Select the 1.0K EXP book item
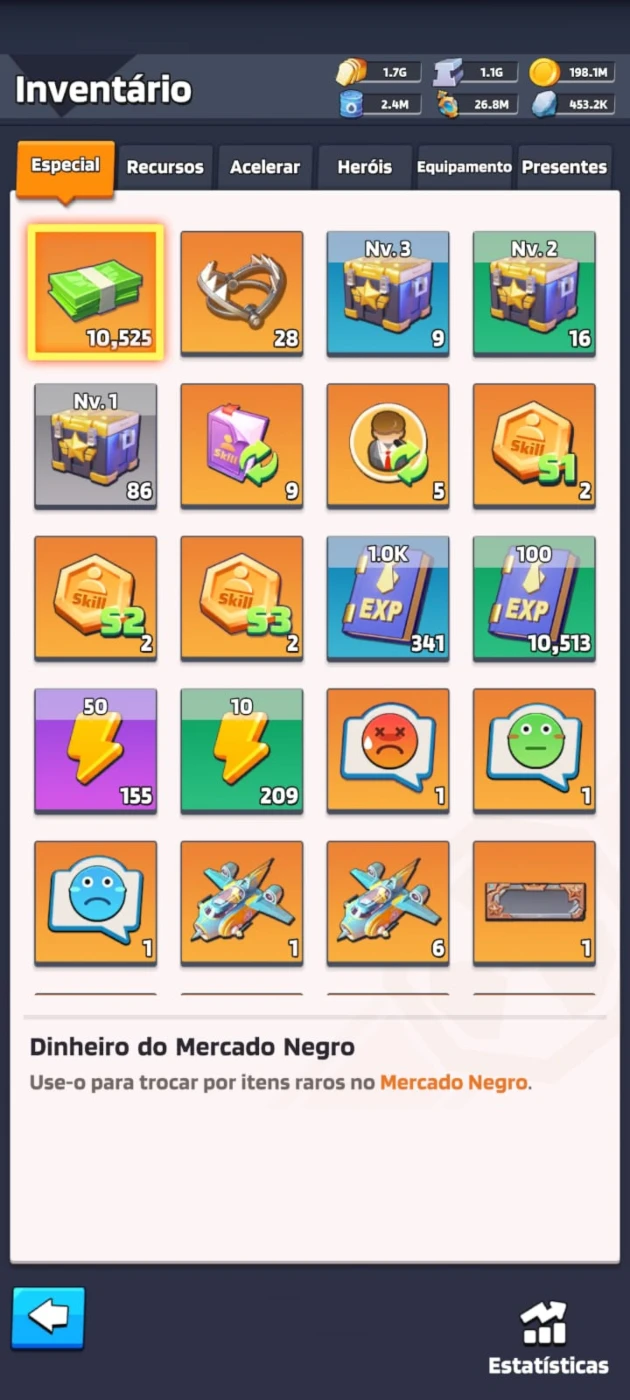The image size is (630, 1400). pyautogui.click(x=388, y=598)
